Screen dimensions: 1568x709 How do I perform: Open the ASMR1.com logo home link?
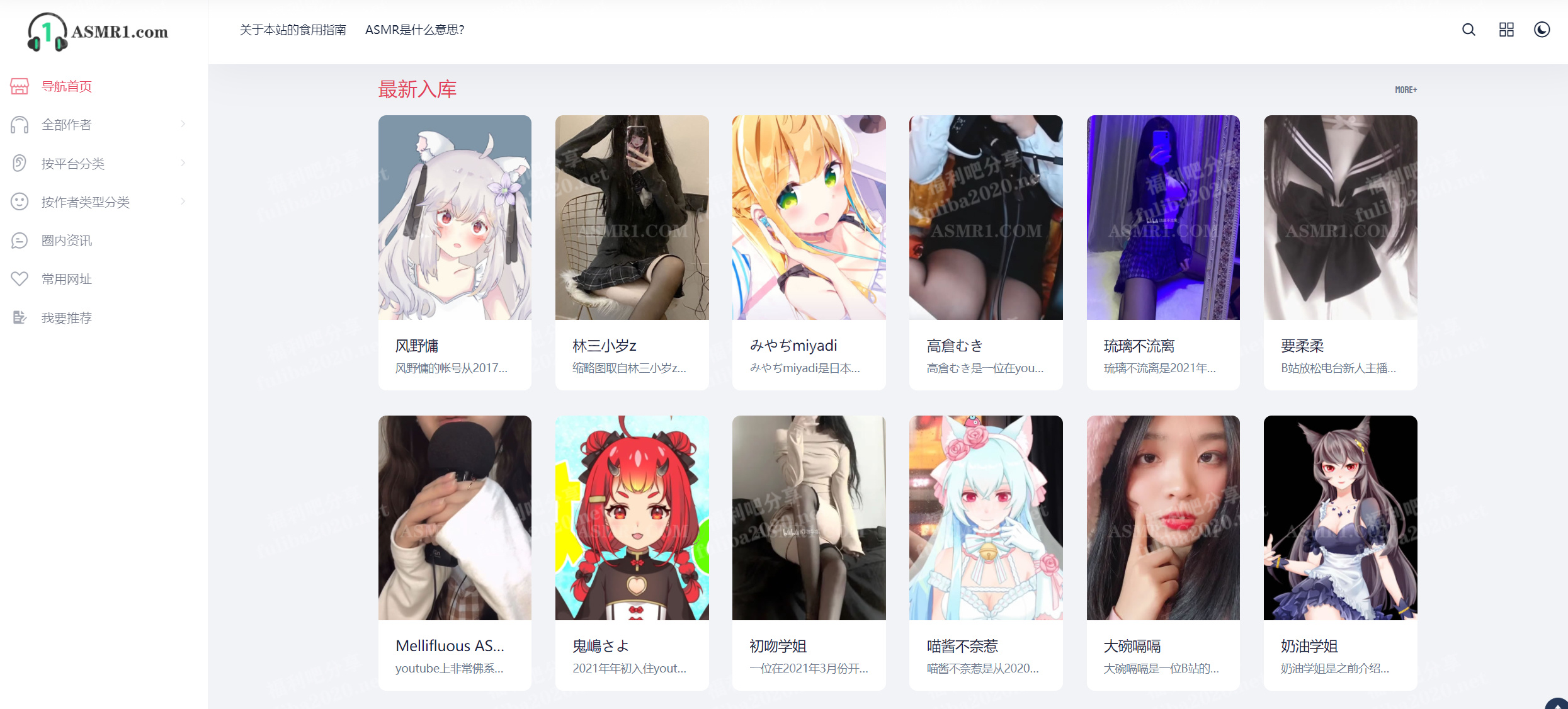point(98,31)
